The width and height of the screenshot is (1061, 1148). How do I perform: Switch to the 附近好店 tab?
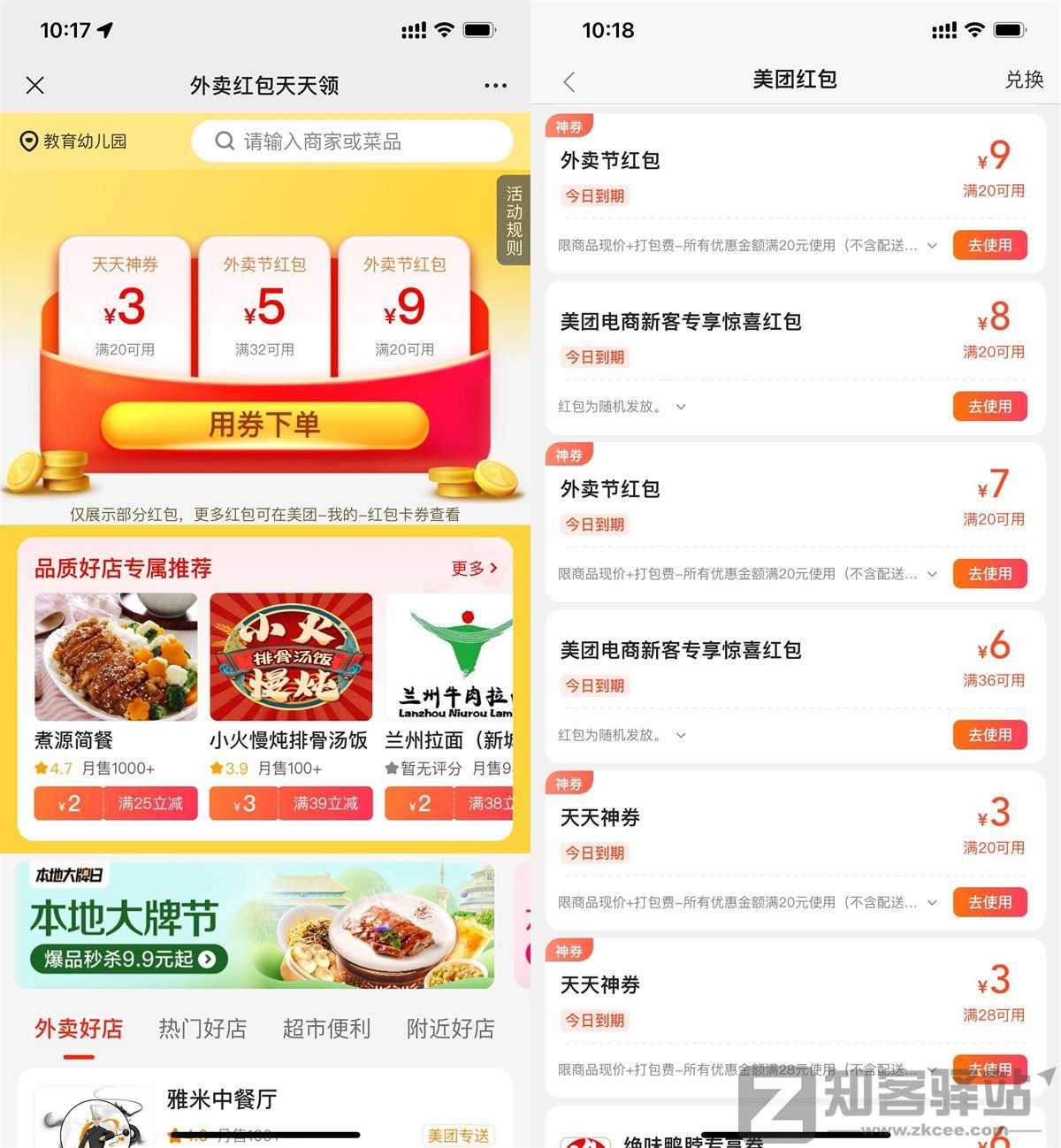tap(449, 1028)
